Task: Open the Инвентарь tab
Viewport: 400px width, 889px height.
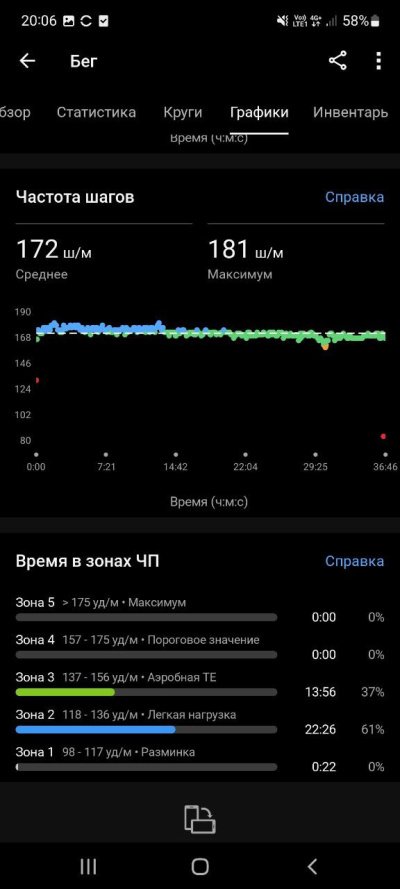Action: pos(350,112)
